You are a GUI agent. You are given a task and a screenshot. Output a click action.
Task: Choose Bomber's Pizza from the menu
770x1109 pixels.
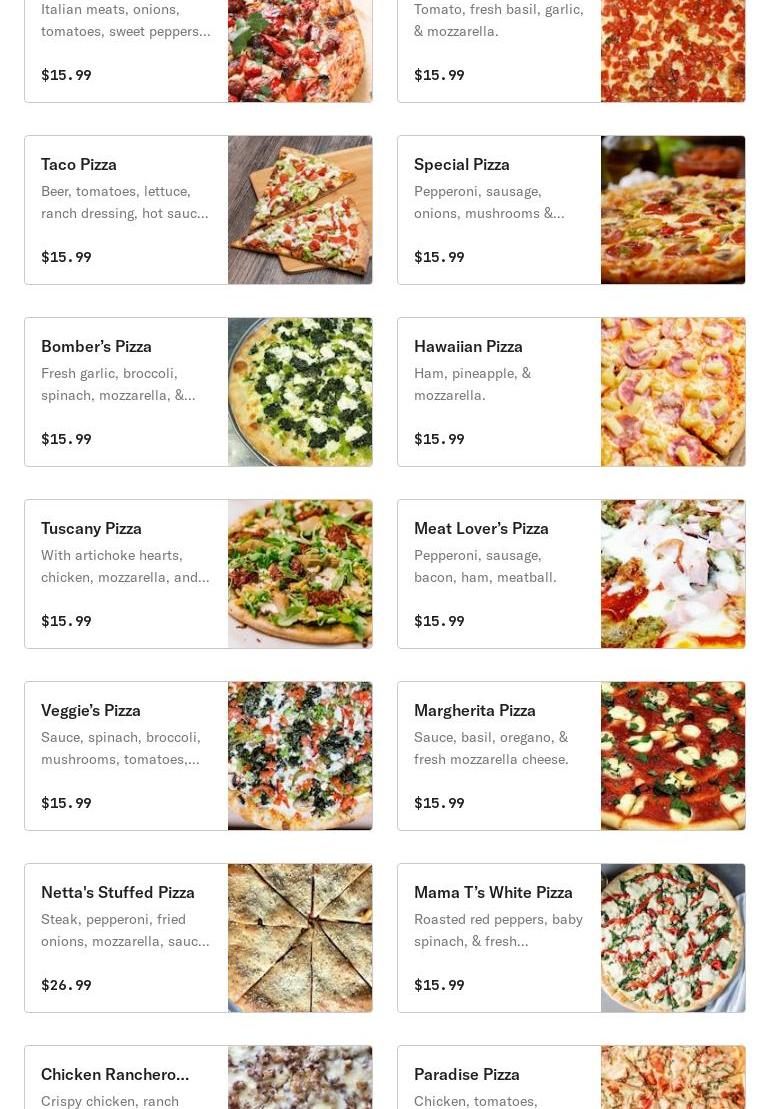(198, 392)
